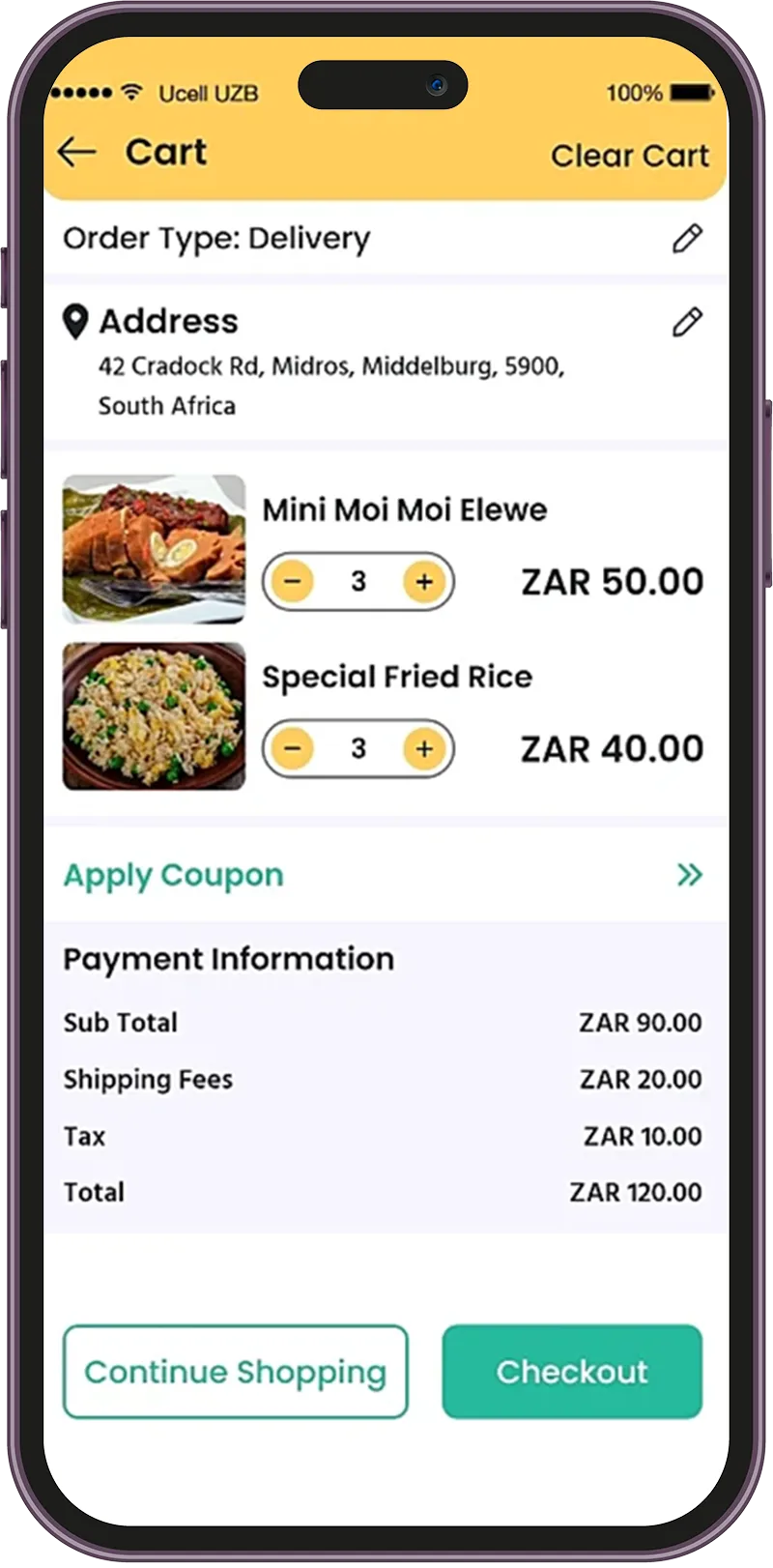Open the Special Fried Rice picture

coord(154,716)
